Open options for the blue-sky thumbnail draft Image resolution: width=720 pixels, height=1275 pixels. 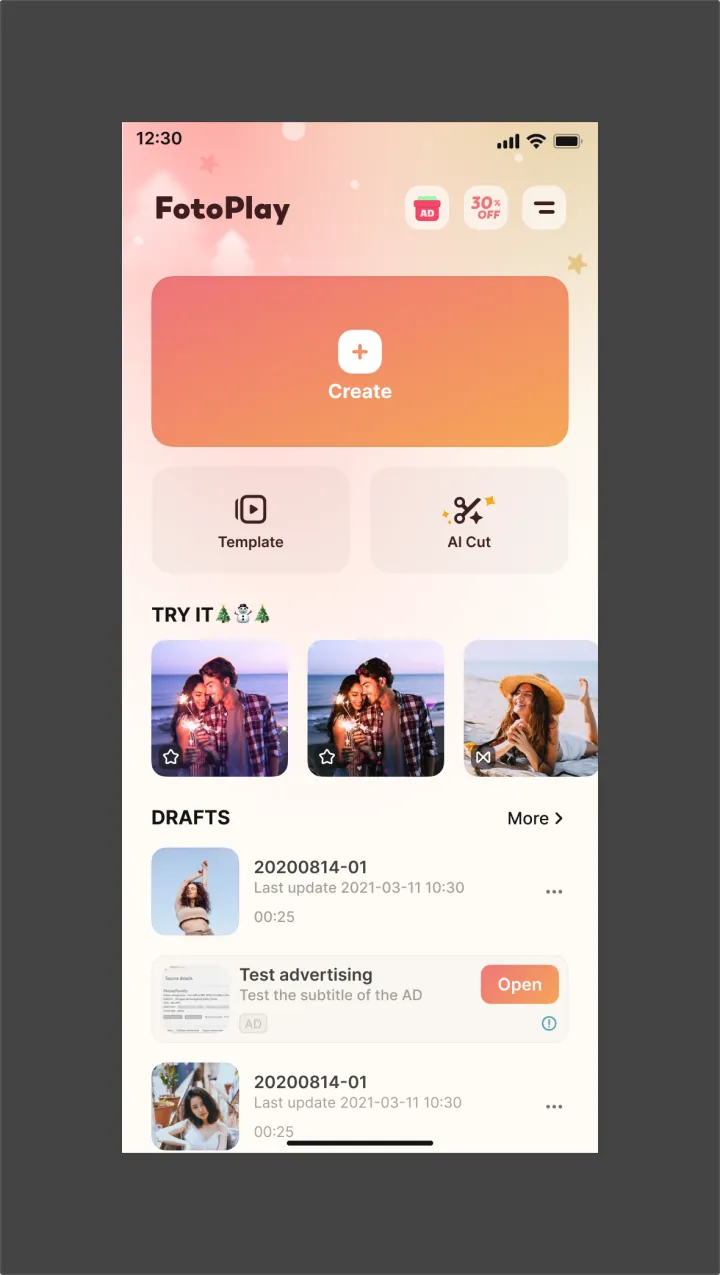pyautogui.click(x=554, y=892)
